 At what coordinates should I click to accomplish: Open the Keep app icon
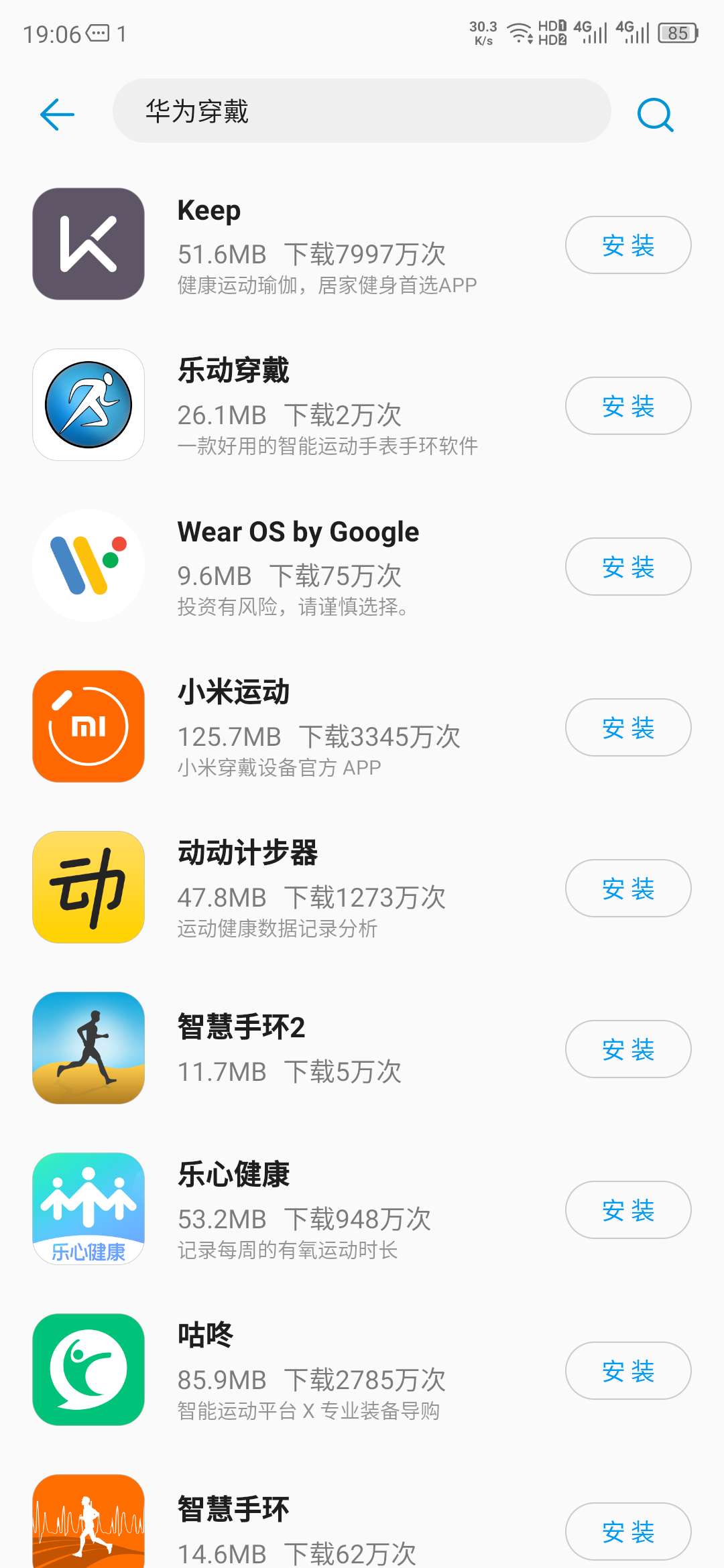coord(89,245)
